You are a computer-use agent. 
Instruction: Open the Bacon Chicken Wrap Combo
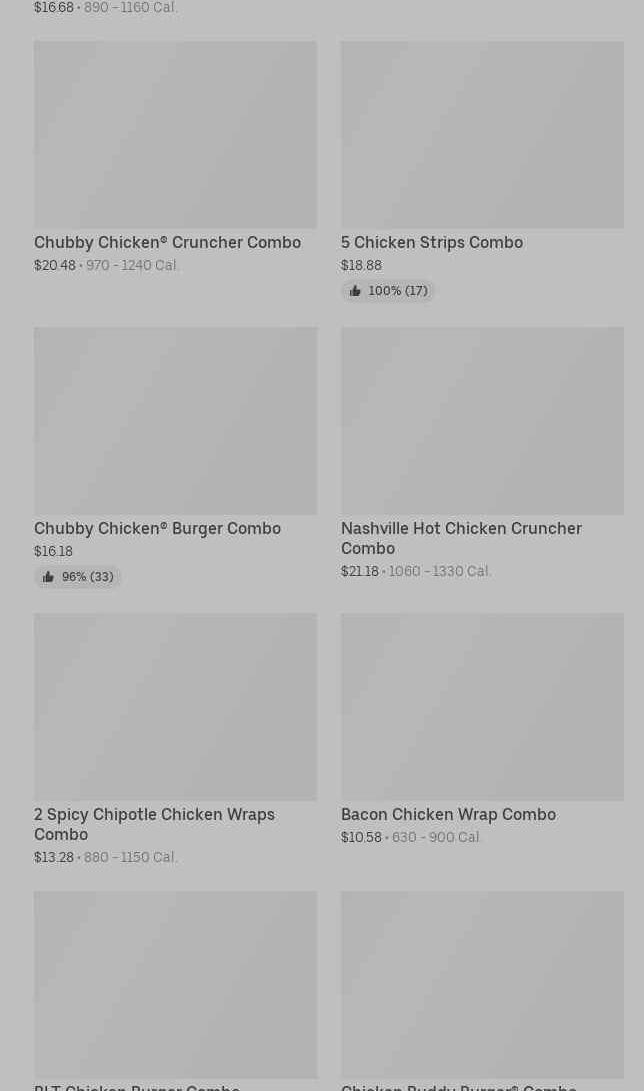482,729
